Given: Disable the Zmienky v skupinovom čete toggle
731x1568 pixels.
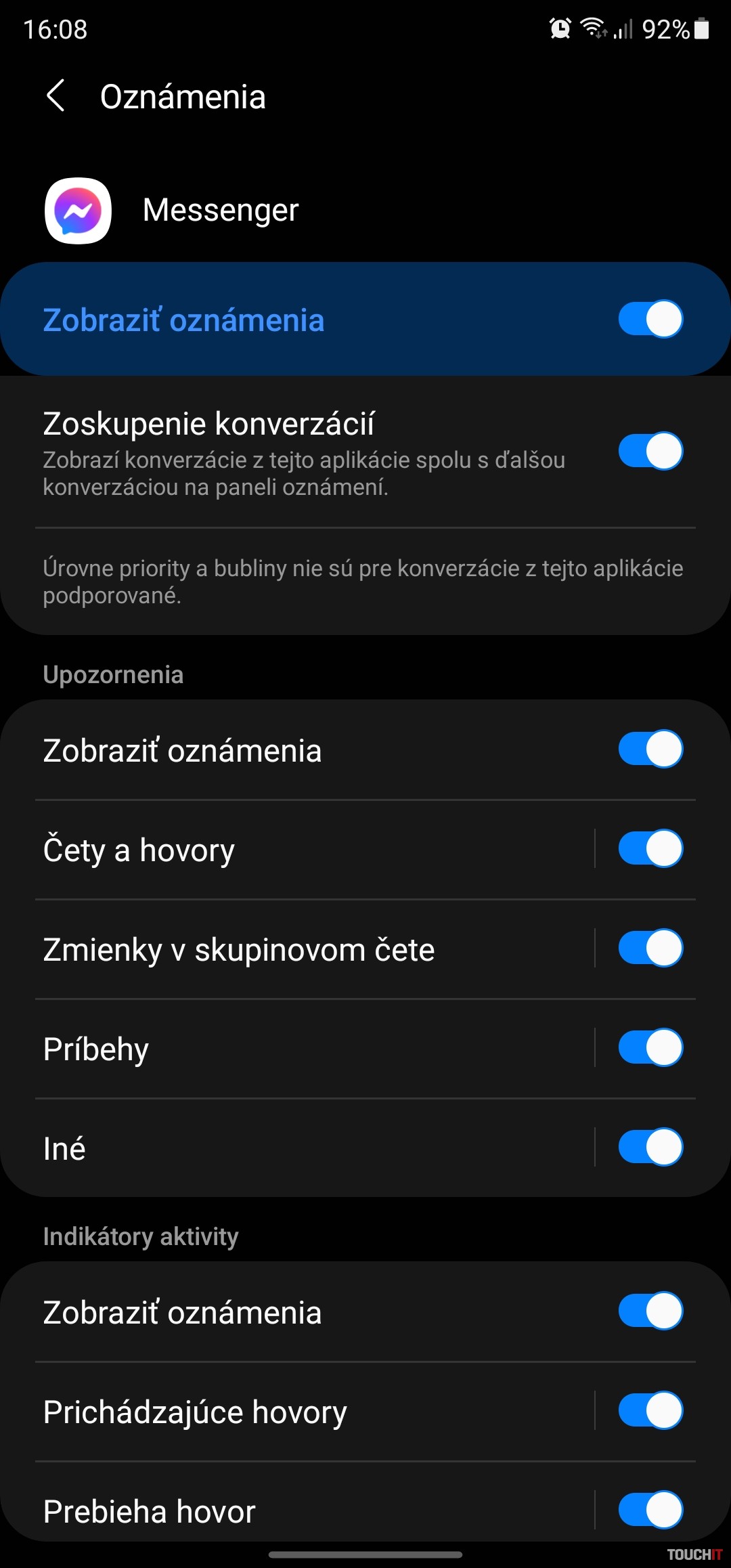Looking at the screenshot, I should point(650,948).
